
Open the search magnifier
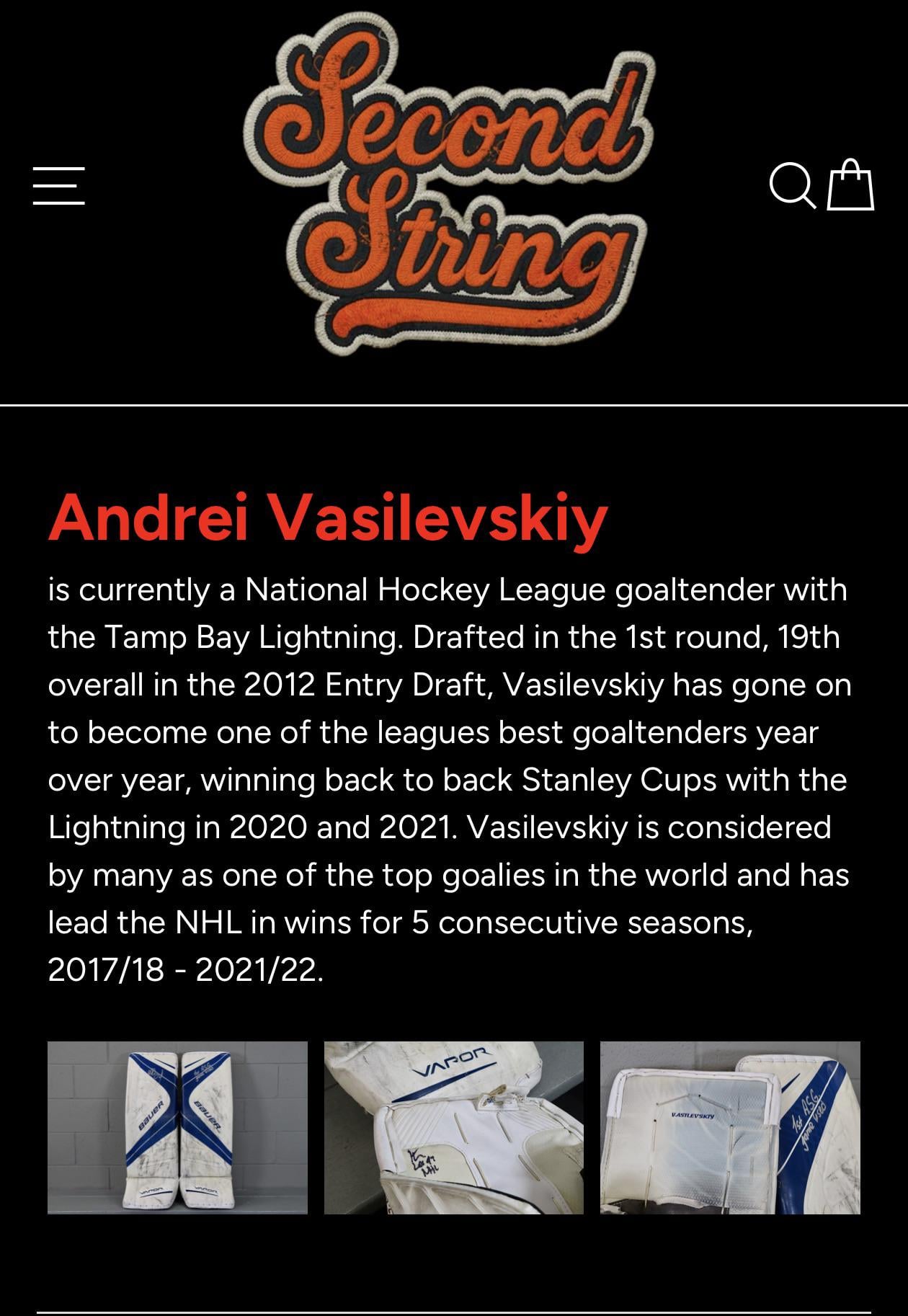[791, 185]
